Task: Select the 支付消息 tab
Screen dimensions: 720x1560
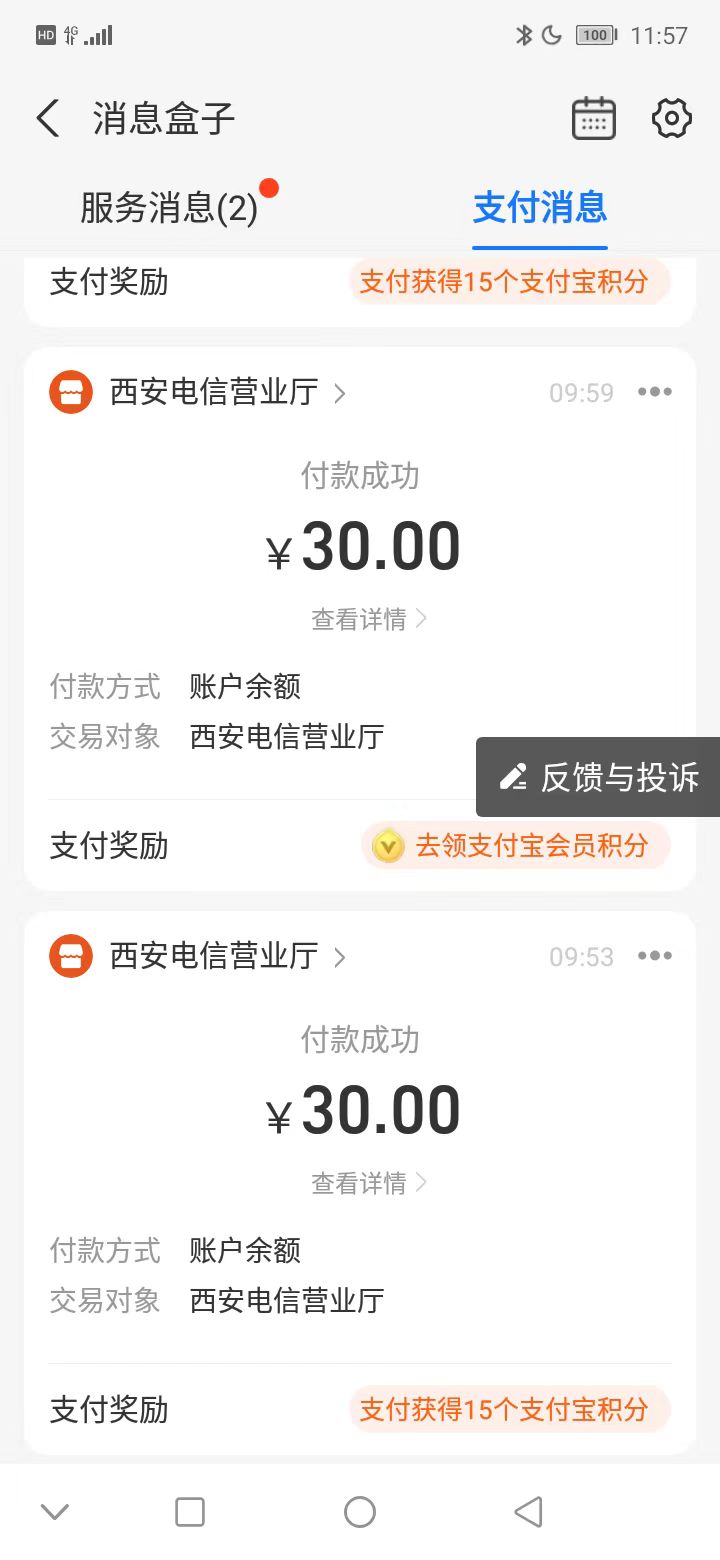Action: [x=540, y=208]
